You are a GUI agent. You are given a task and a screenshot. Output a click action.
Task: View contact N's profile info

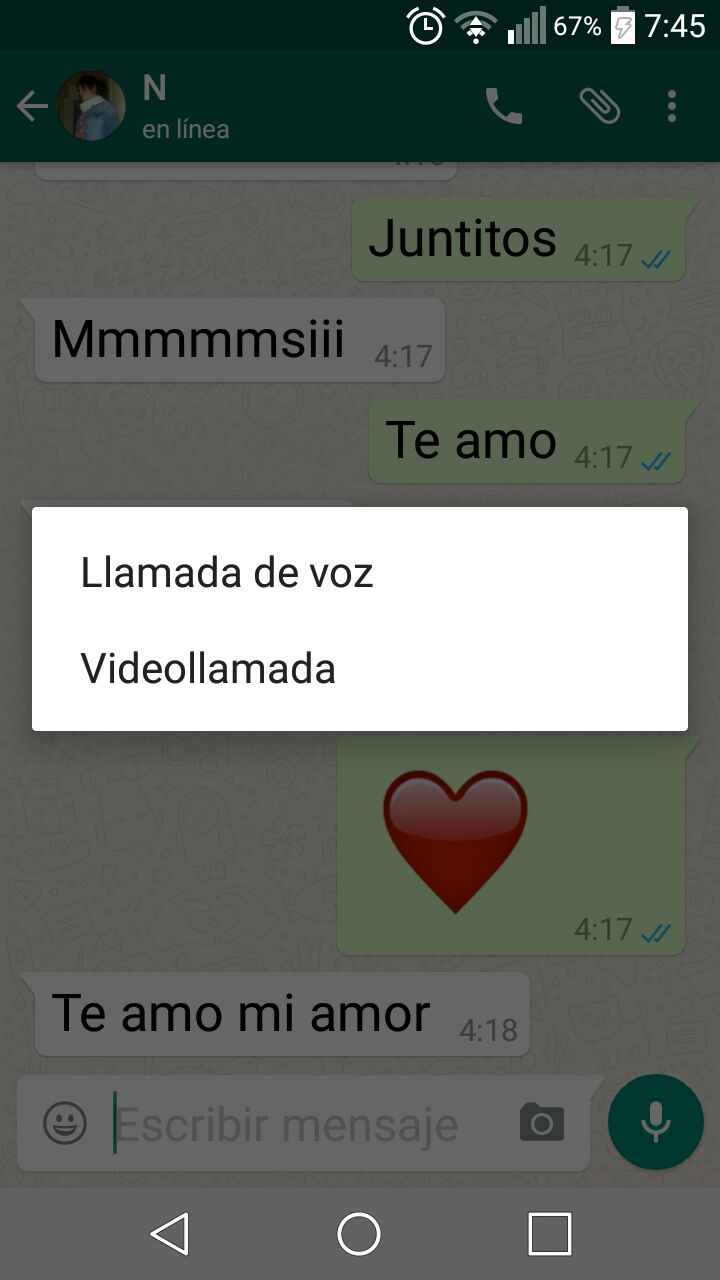click(x=186, y=107)
